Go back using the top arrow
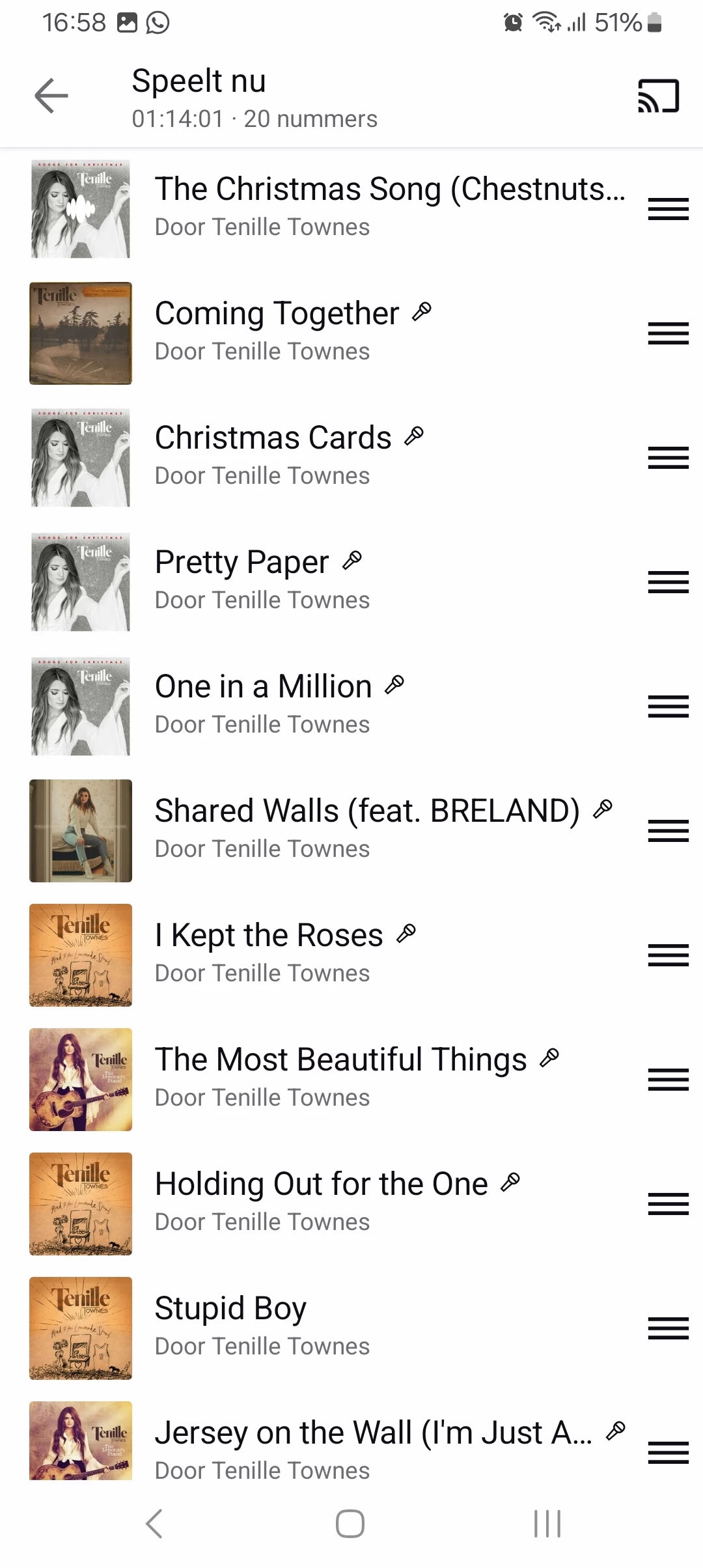This screenshot has width=703, height=1568. pyautogui.click(x=51, y=96)
